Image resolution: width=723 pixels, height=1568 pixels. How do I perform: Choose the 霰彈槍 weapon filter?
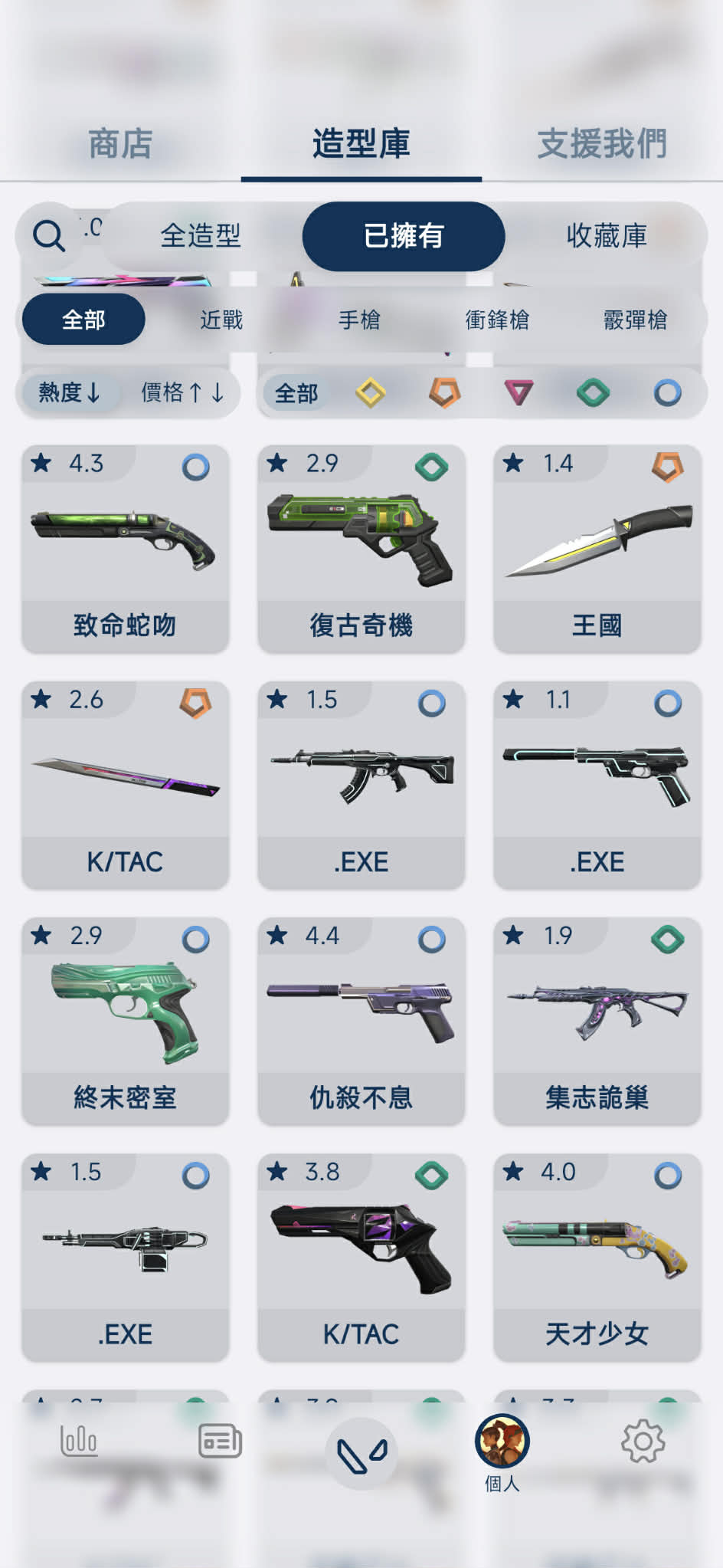pyautogui.click(x=635, y=320)
